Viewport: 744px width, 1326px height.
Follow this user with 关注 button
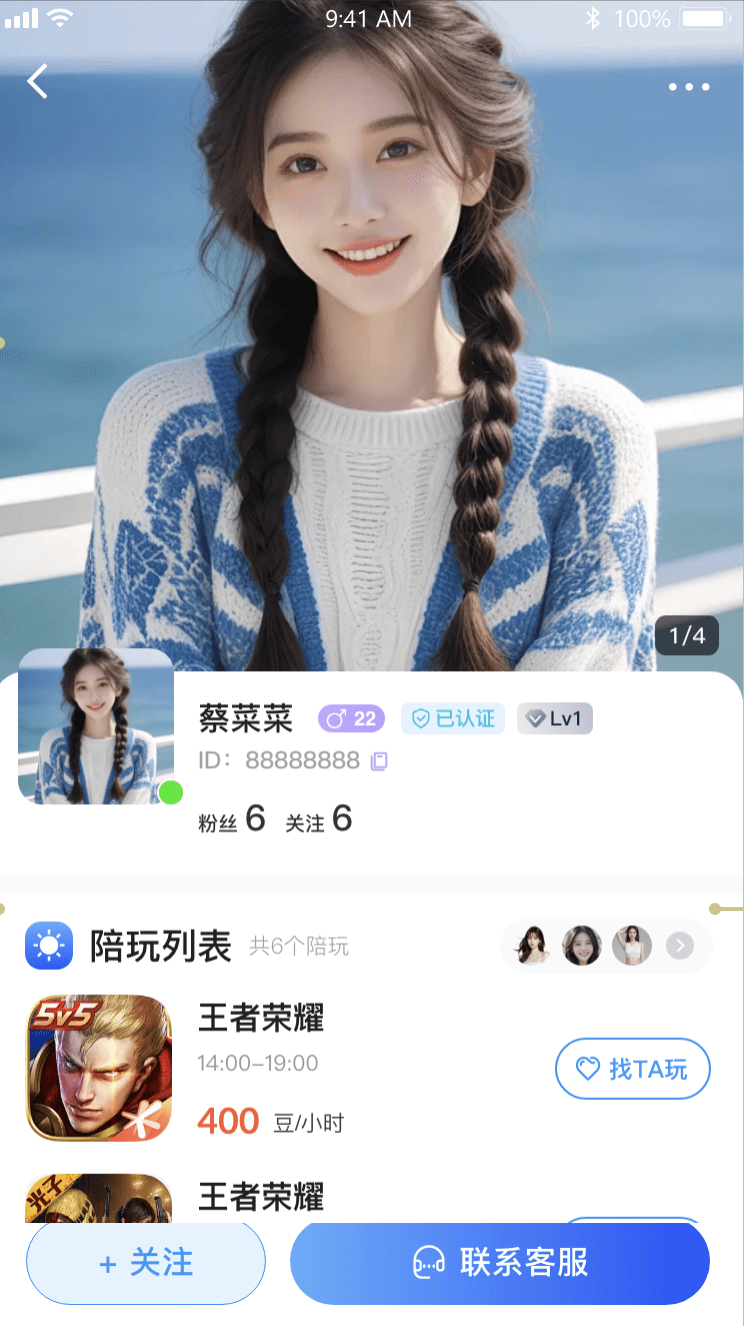pyautogui.click(x=146, y=1263)
